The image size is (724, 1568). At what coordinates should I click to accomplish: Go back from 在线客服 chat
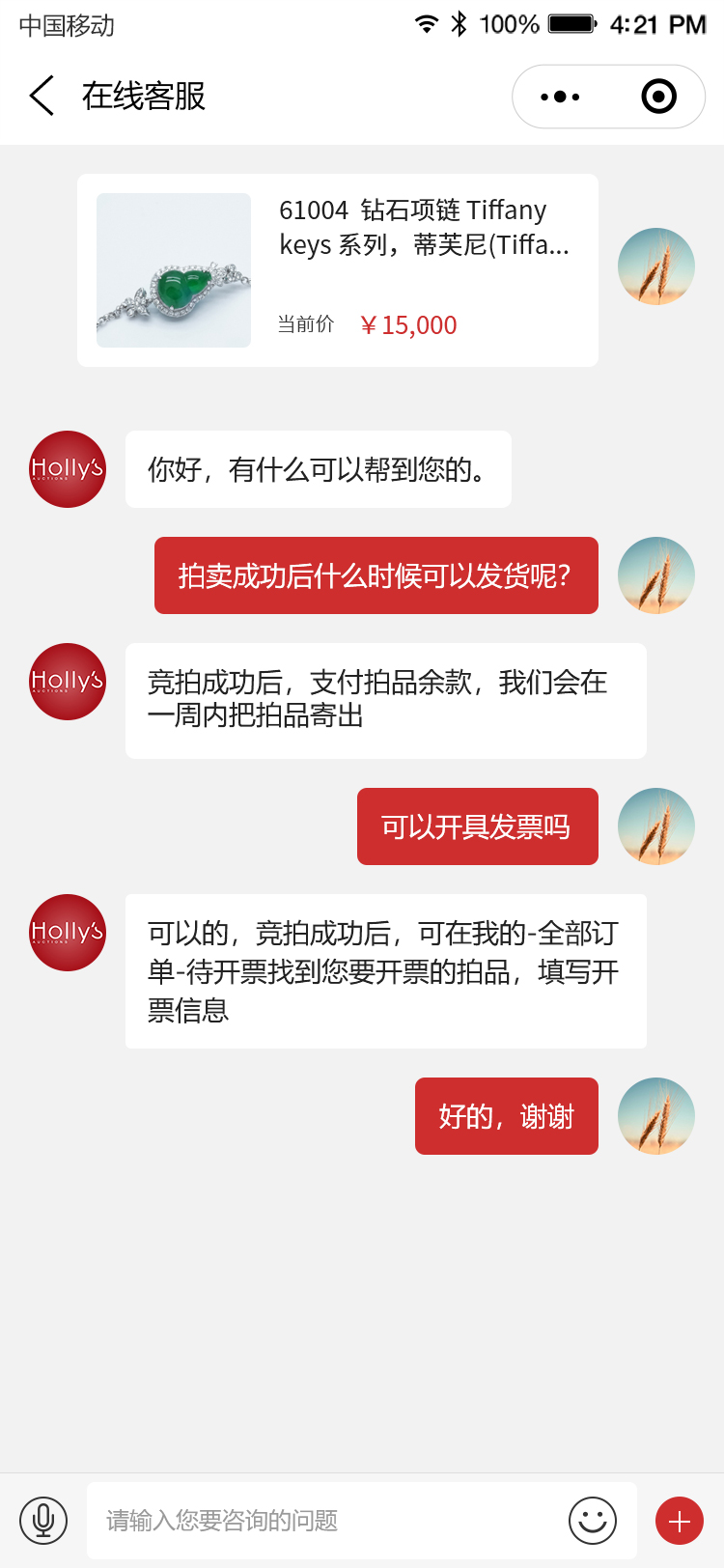[42, 96]
